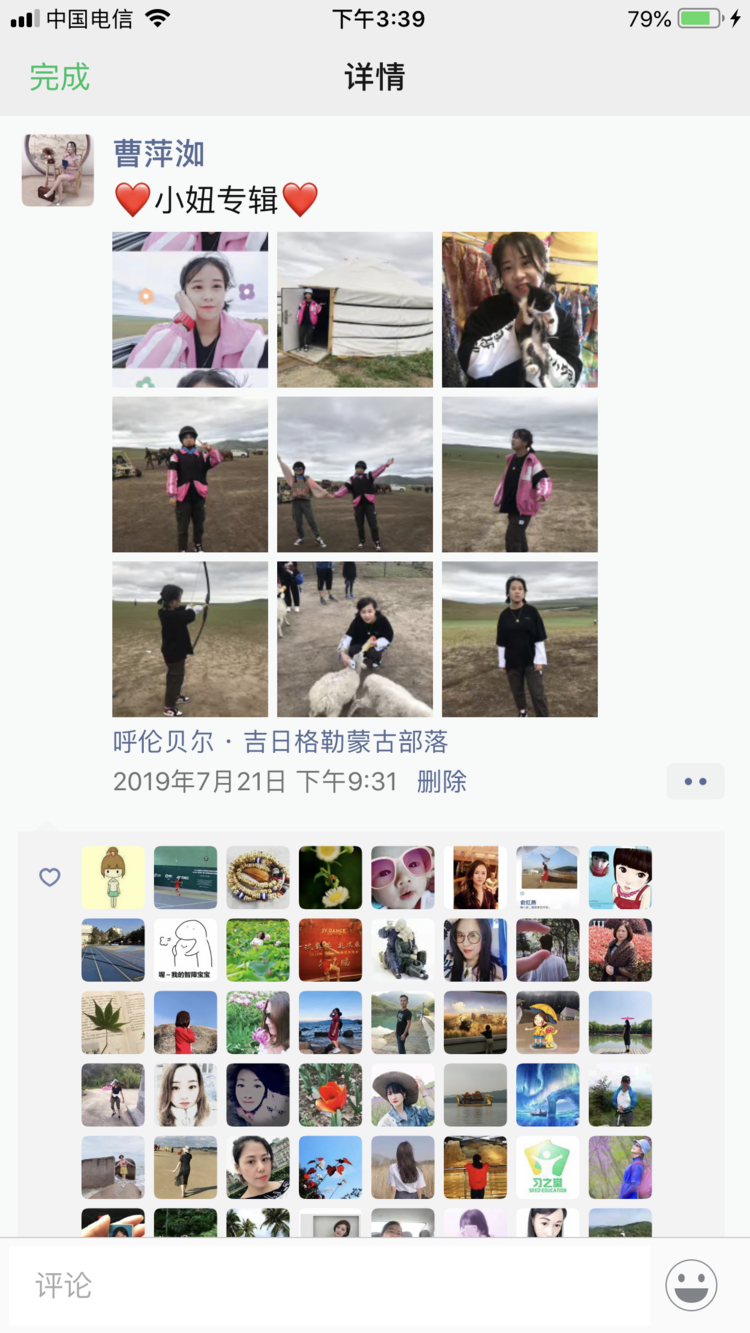Open the liker with the 习之道 avatar
Viewport: 750px width, 1333px height.
[548, 1167]
